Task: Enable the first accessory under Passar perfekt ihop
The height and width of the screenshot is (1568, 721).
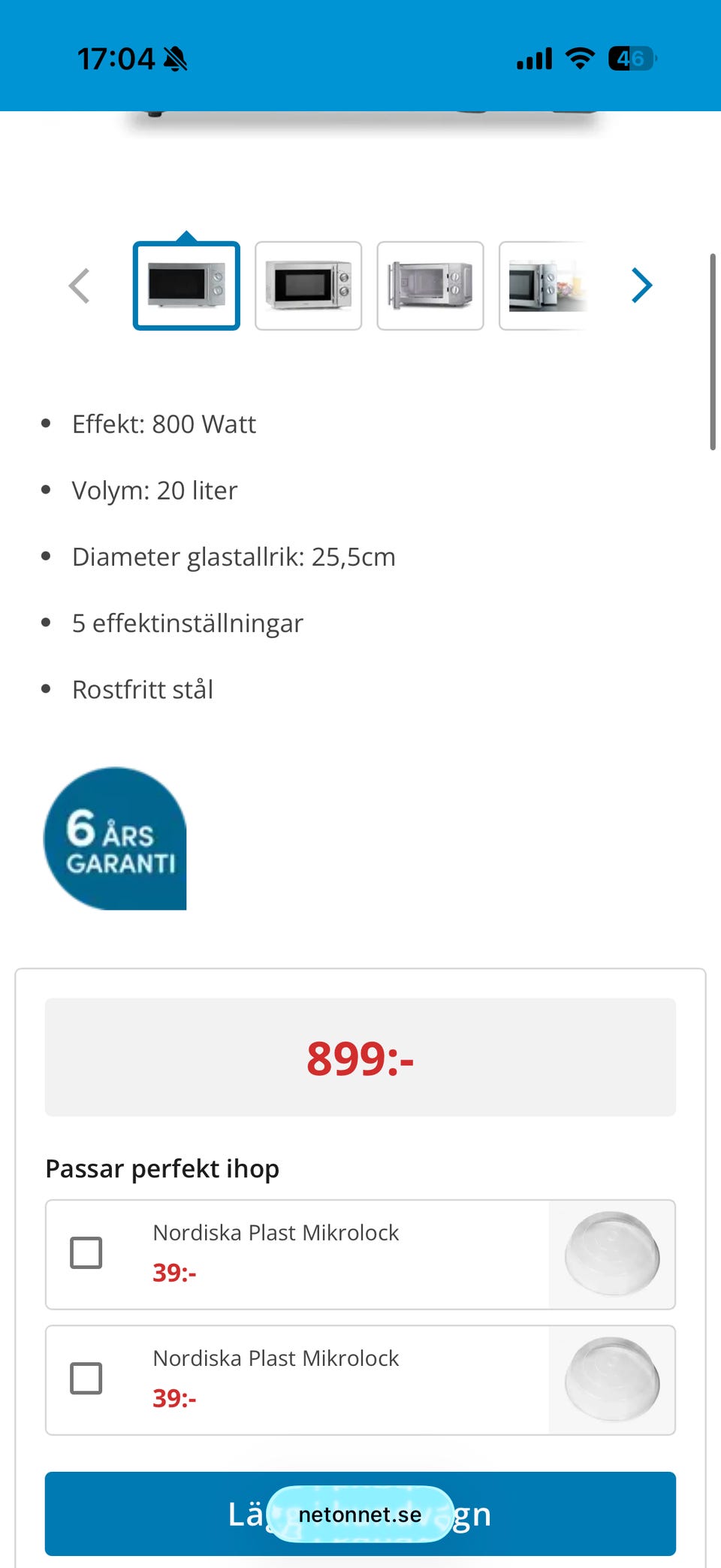Action: 86,1252
